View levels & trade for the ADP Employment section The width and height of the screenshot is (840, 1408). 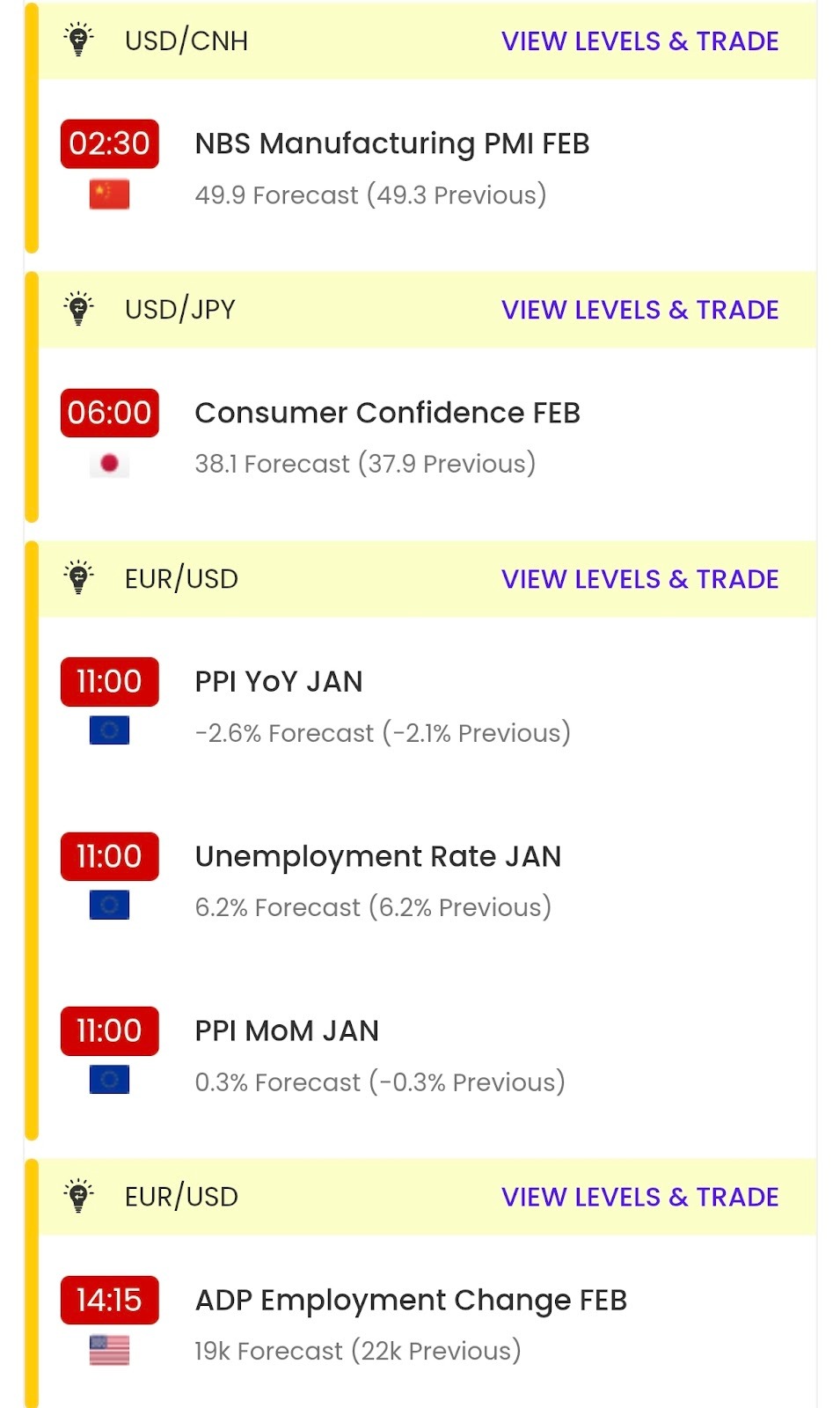point(639,1197)
